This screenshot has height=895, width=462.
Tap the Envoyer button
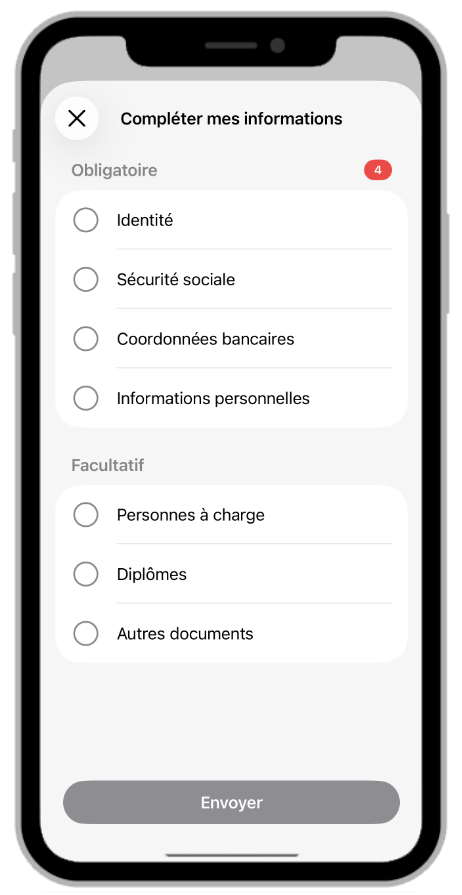[x=231, y=803]
